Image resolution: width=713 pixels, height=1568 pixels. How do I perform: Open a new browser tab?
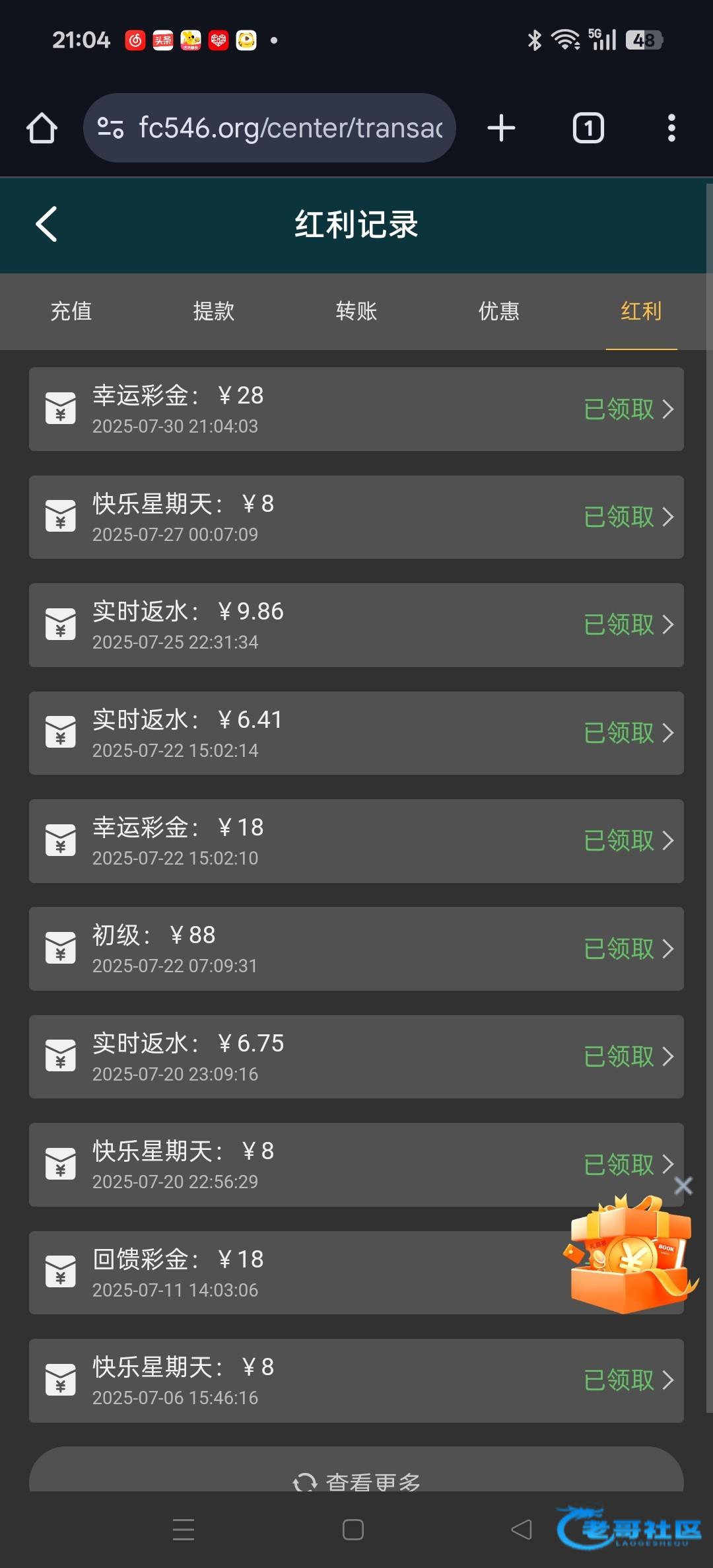pos(501,128)
